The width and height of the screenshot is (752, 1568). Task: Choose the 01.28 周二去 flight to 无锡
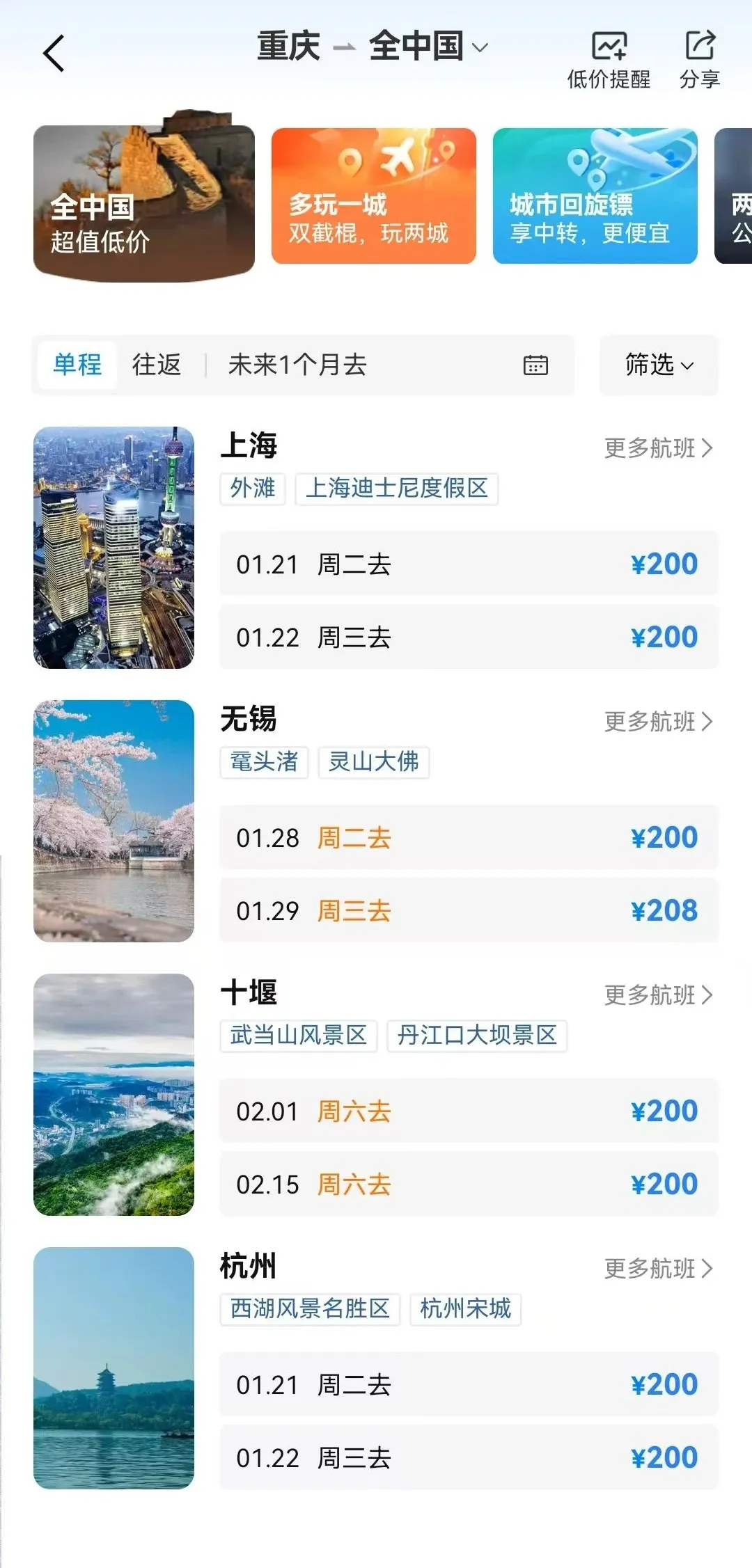pyautogui.click(x=468, y=838)
